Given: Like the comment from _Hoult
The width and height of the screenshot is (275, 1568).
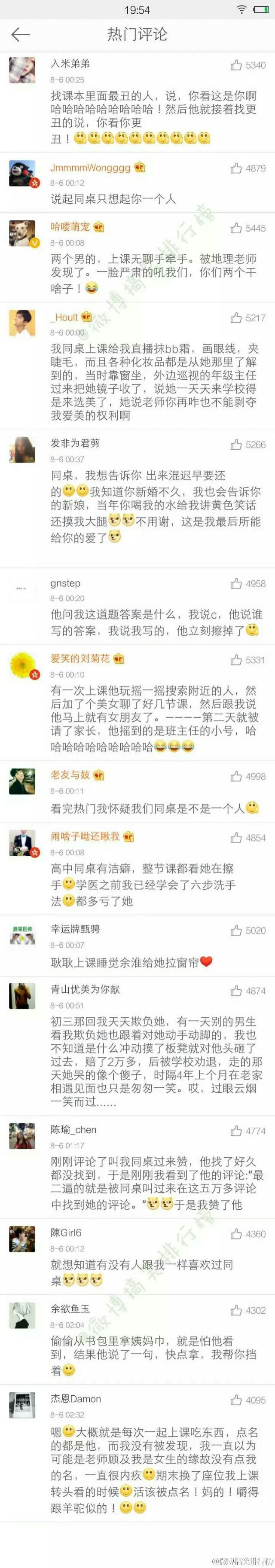Looking at the screenshot, I should tap(236, 318).
